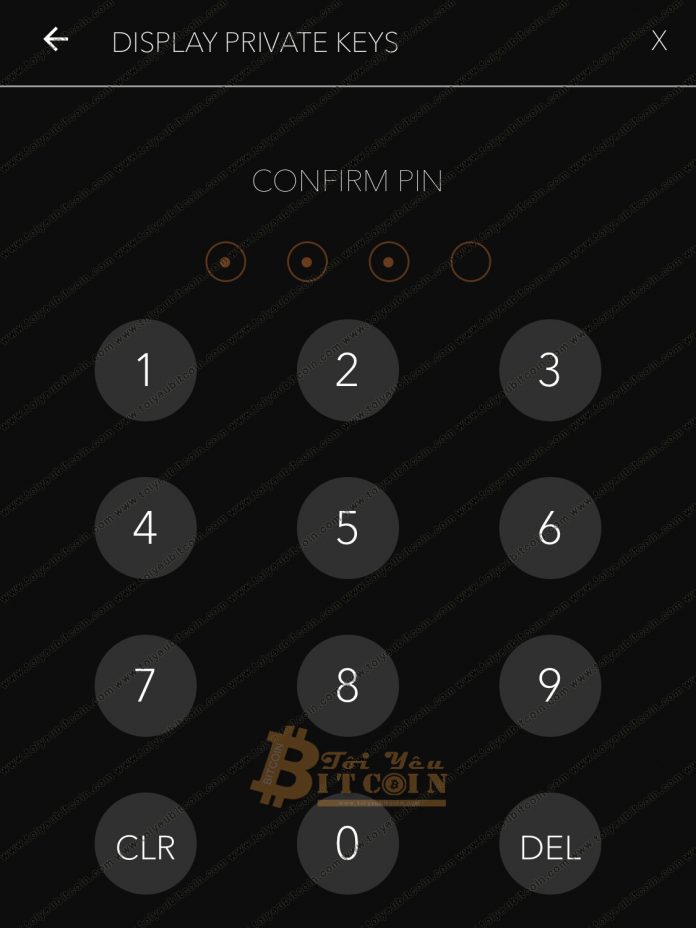696x928 pixels.
Task: Enter digit 0 on the keypad
Action: (348, 844)
